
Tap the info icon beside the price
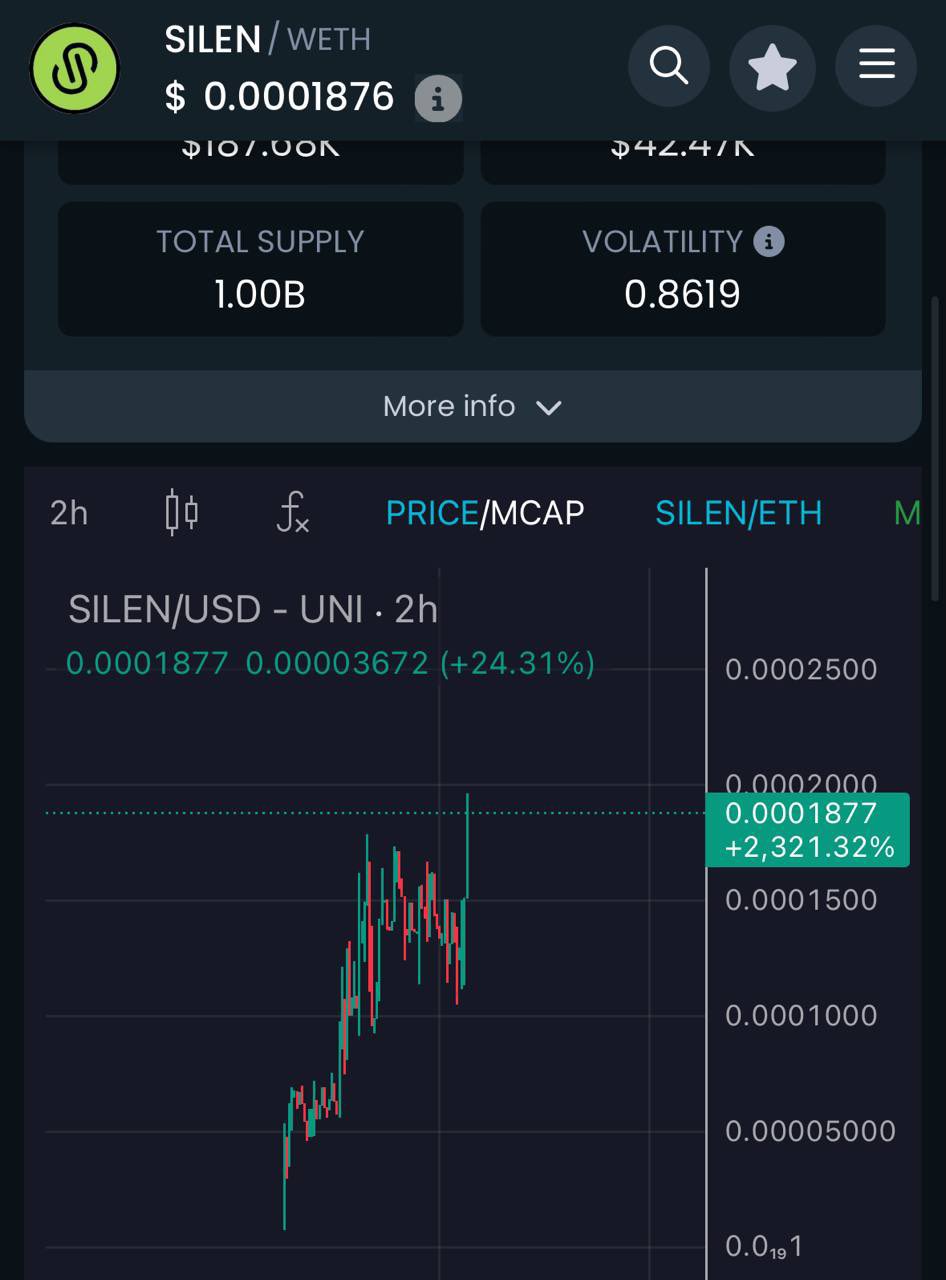tap(437, 99)
